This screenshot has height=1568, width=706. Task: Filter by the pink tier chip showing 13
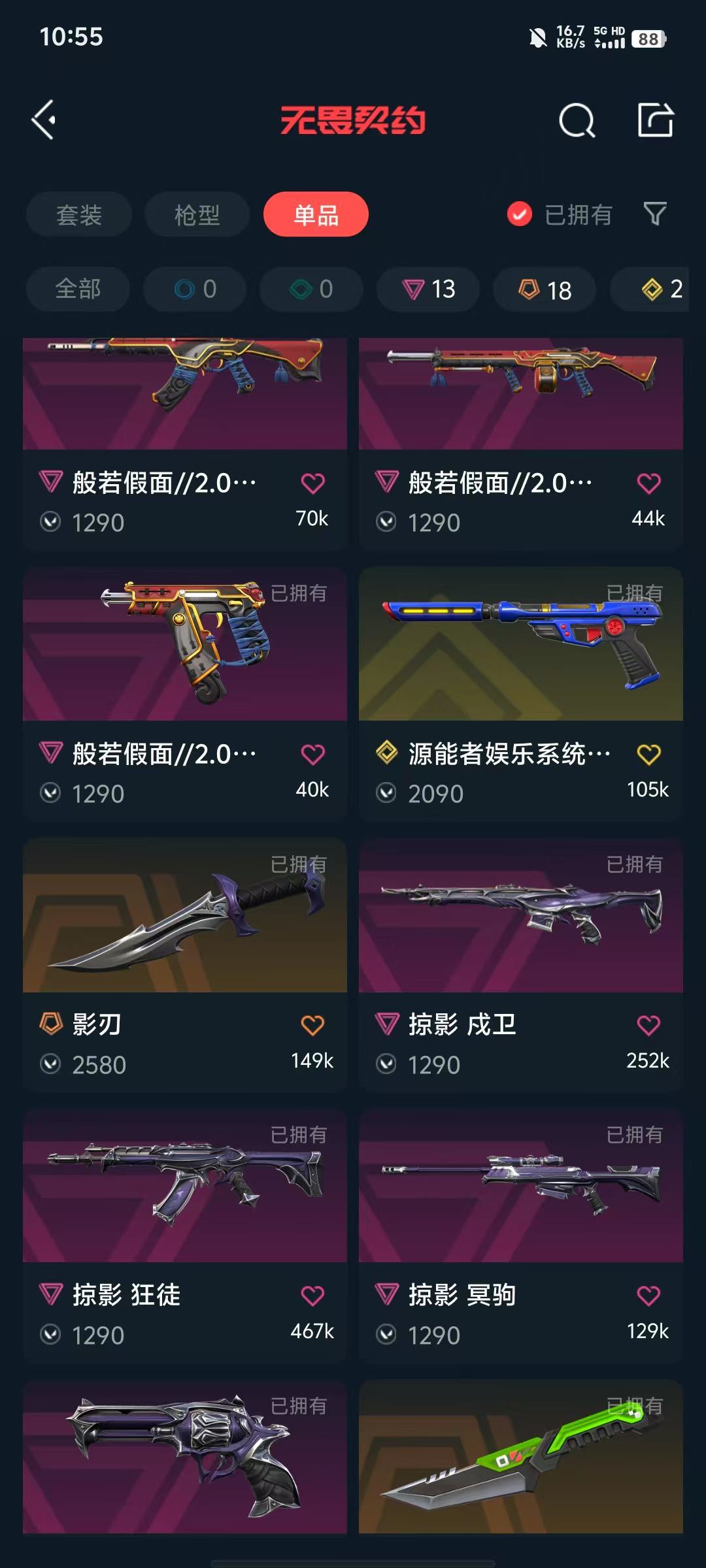click(x=428, y=289)
